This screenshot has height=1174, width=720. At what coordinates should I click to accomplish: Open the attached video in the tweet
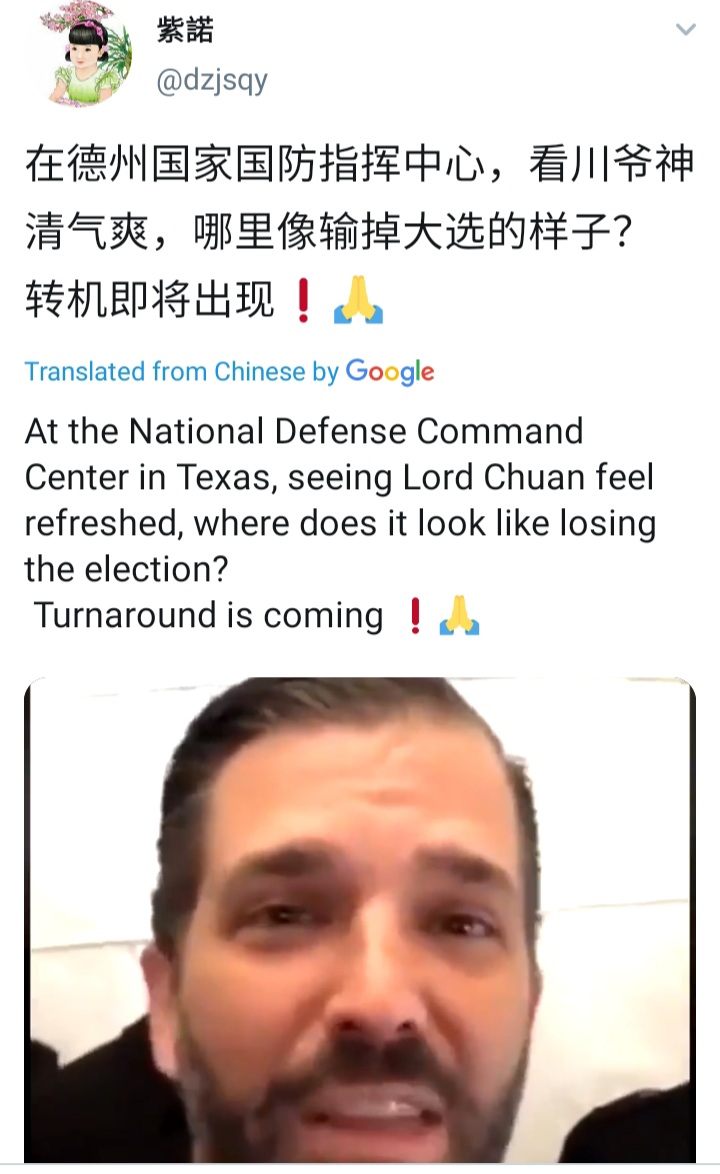click(360, 919)
